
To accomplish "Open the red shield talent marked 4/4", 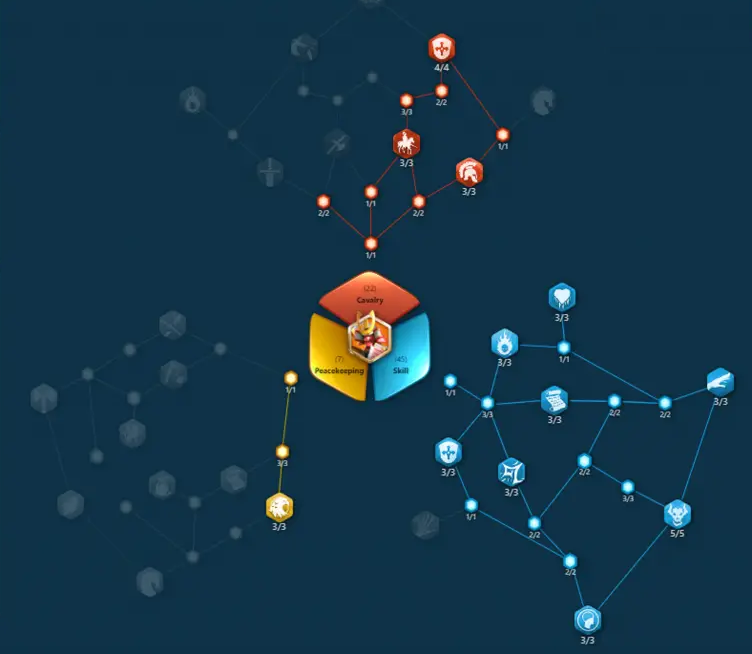I will [441, 47].
